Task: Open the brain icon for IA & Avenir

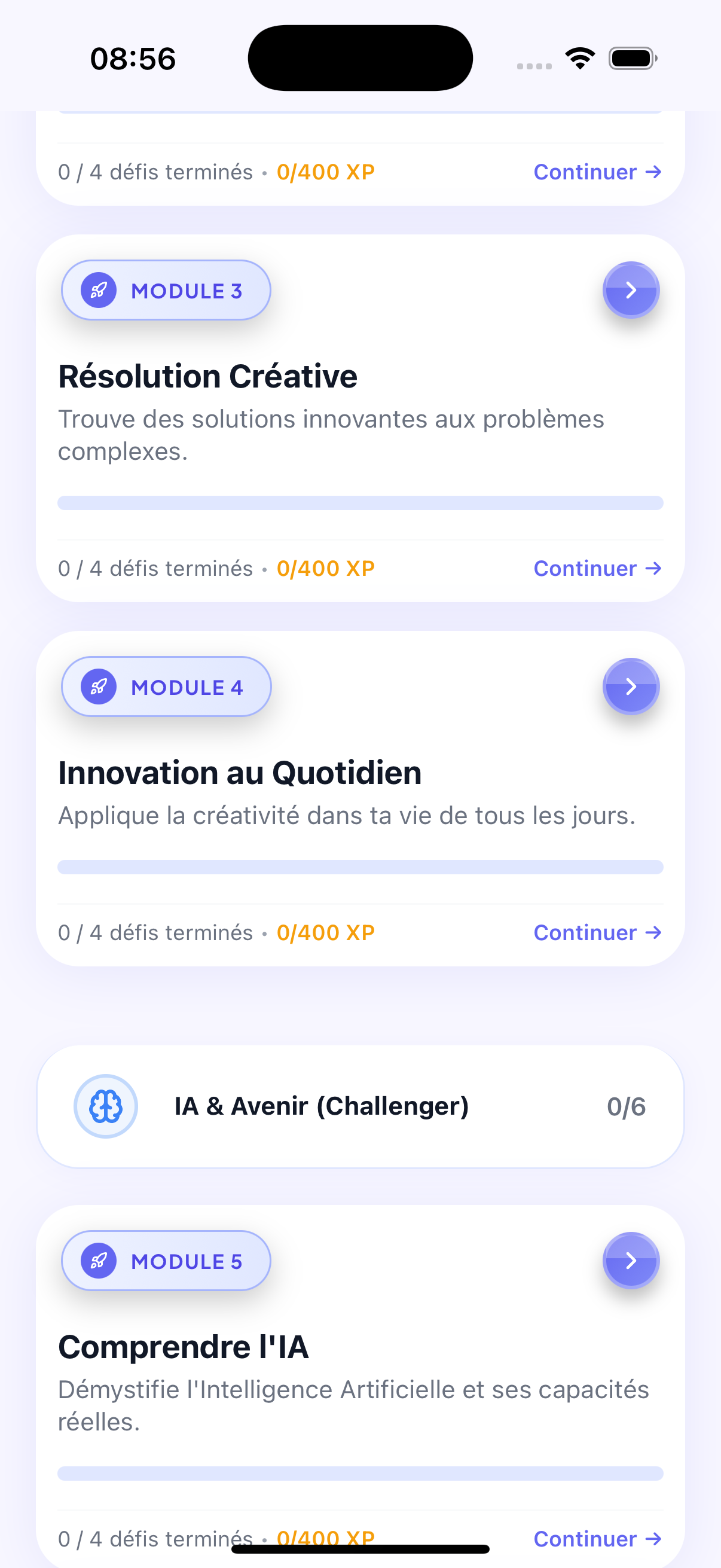Action: tap(106, 1106)
